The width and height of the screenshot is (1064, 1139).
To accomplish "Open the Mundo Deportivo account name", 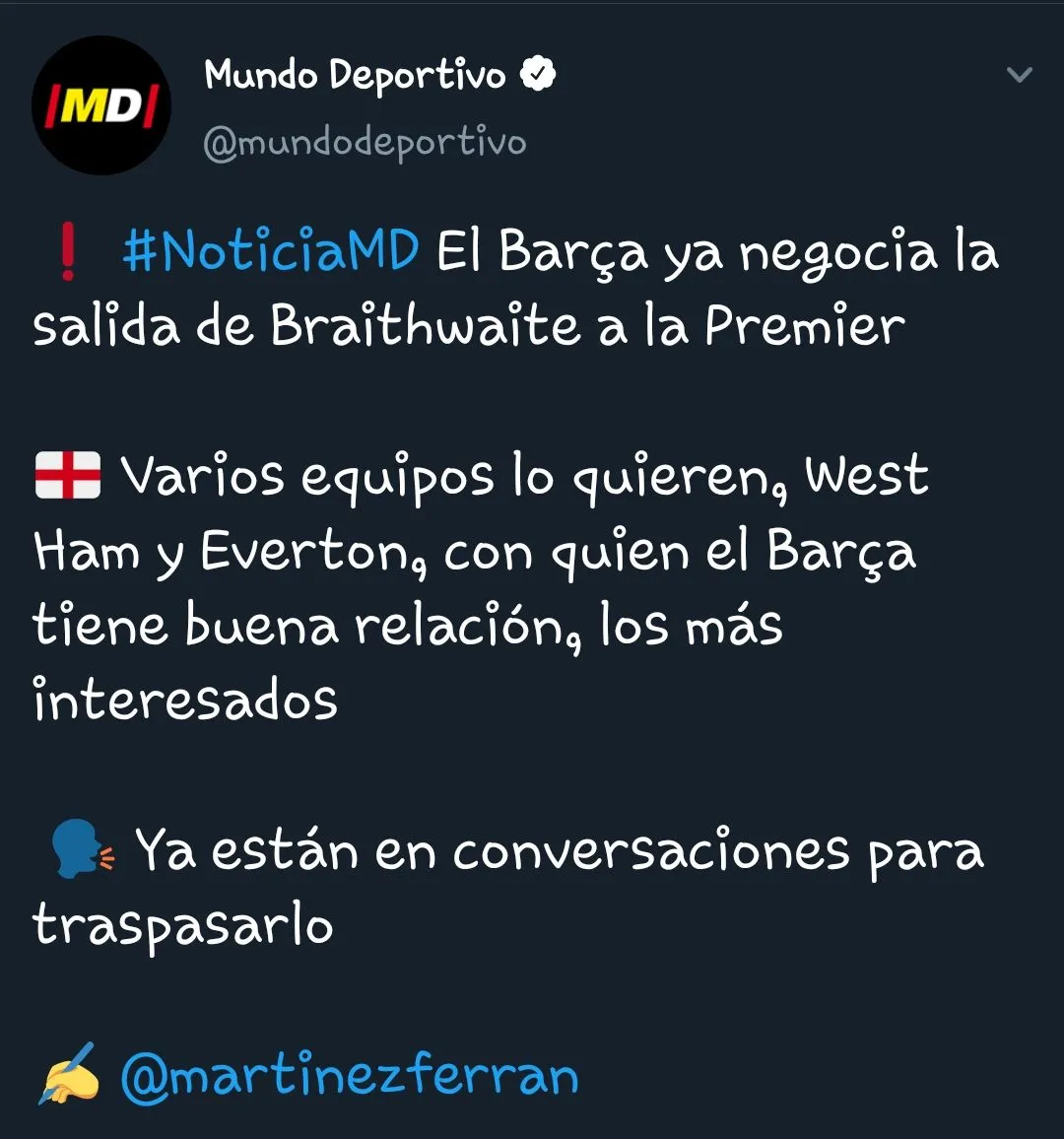I will (x=355, y=75).
